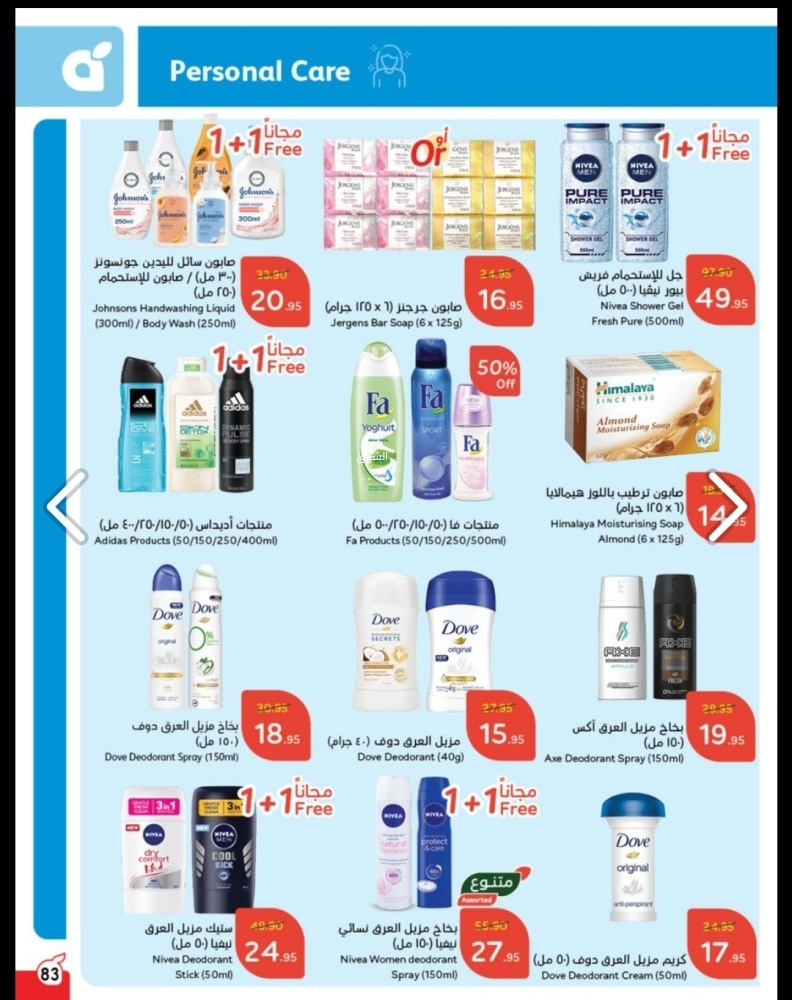Go to the previous flyer page
This screenshot has height=1000, width=792.
point(68,507)
